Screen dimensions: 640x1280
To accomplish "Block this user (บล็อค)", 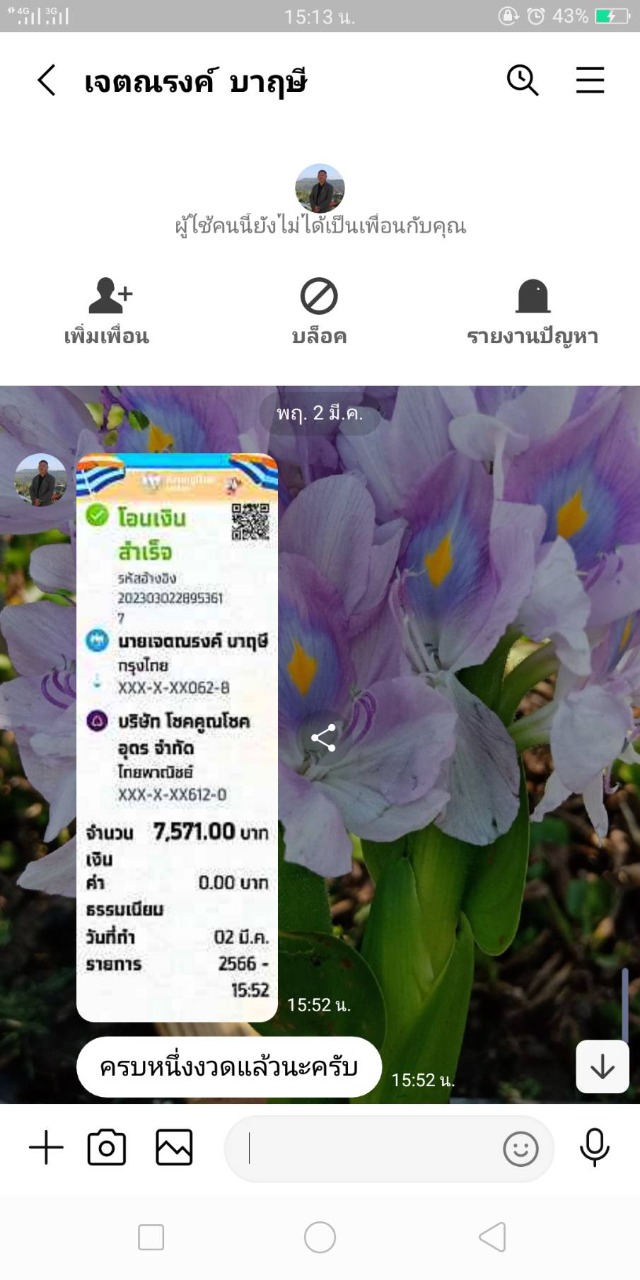I will (319, 312).
